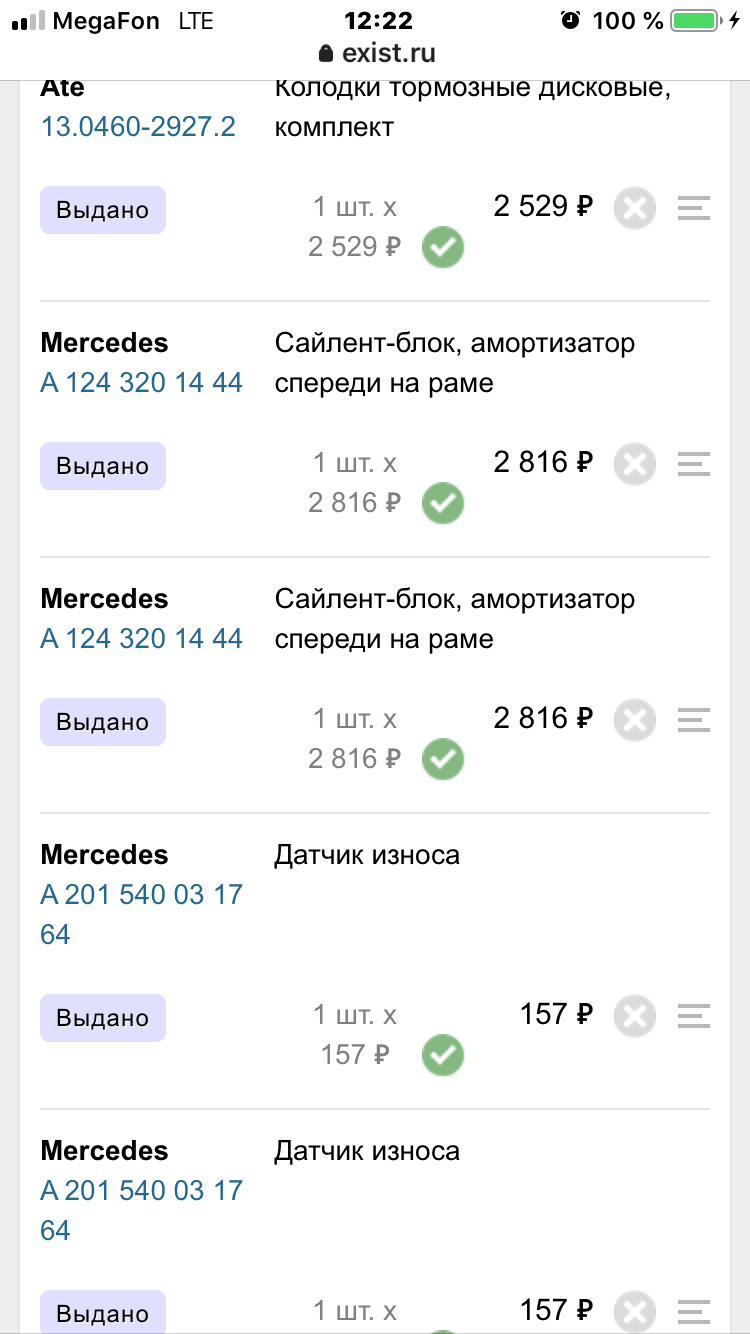Click the X icon next to 157 ₽ Датчик износа
The height and width of the screenshot is (1334, 750).
(634, 1015)
